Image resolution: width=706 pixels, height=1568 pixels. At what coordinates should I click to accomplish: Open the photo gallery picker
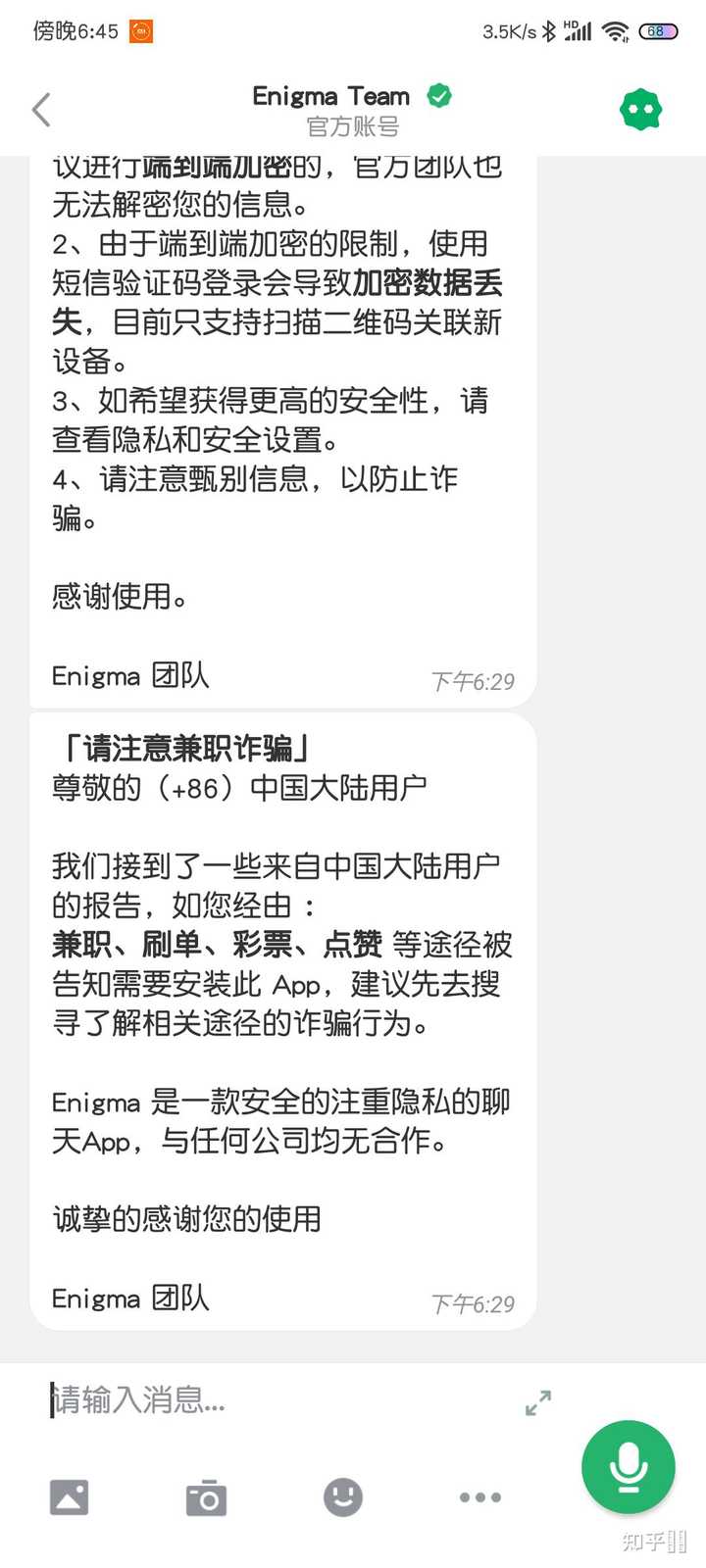(x=69, y=1496)
